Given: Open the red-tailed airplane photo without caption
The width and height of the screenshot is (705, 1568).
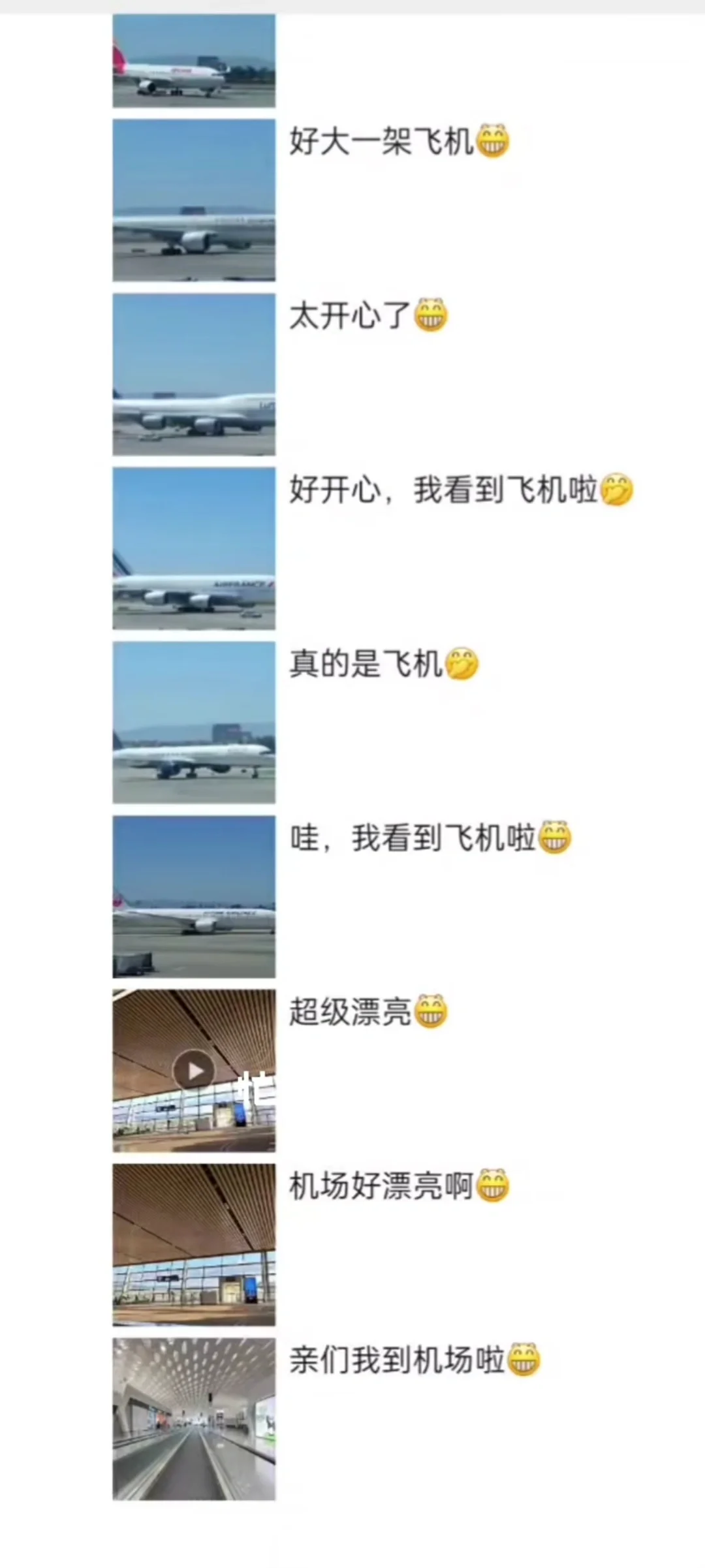Looking at the screenshot, I should (194, 61).
